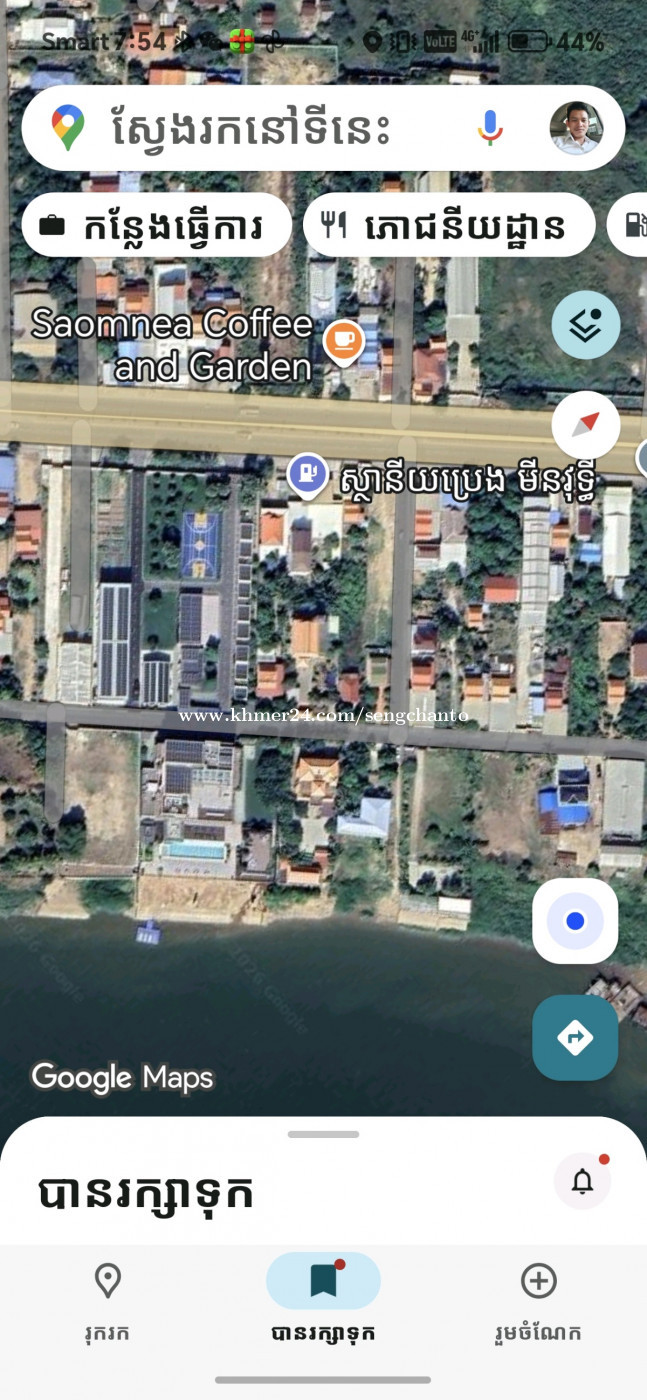Open the account profile picture
This screenshot has height=1400, width=647.
pyautogui.click(x=576, y=128)
